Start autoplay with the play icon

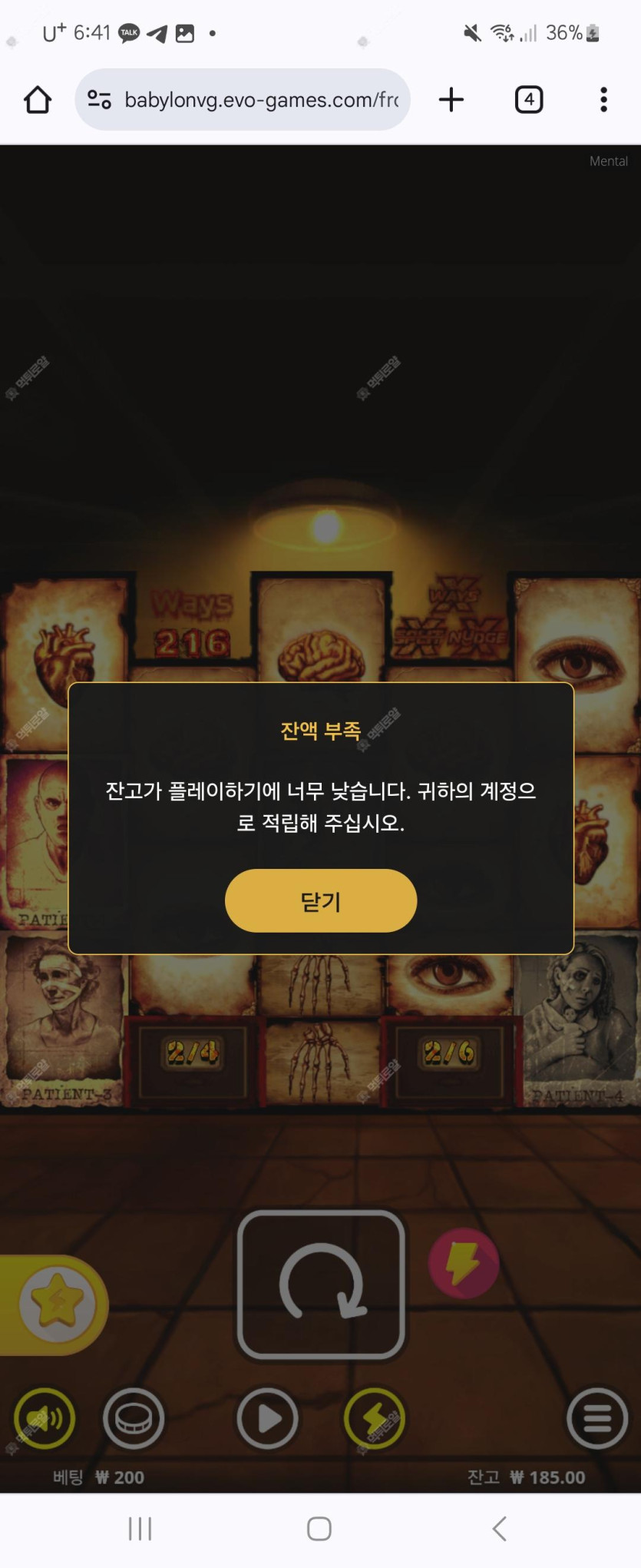(x=267, y=1418)
